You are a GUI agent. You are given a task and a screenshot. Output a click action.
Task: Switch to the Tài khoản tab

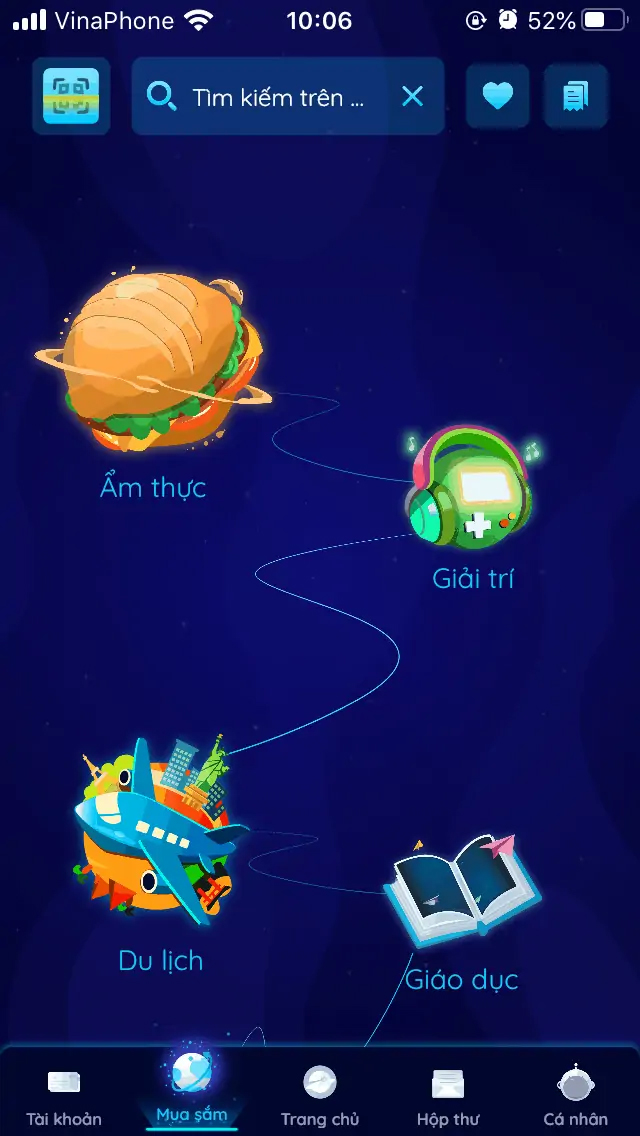pyautogui.click(x=64, y=1095)
